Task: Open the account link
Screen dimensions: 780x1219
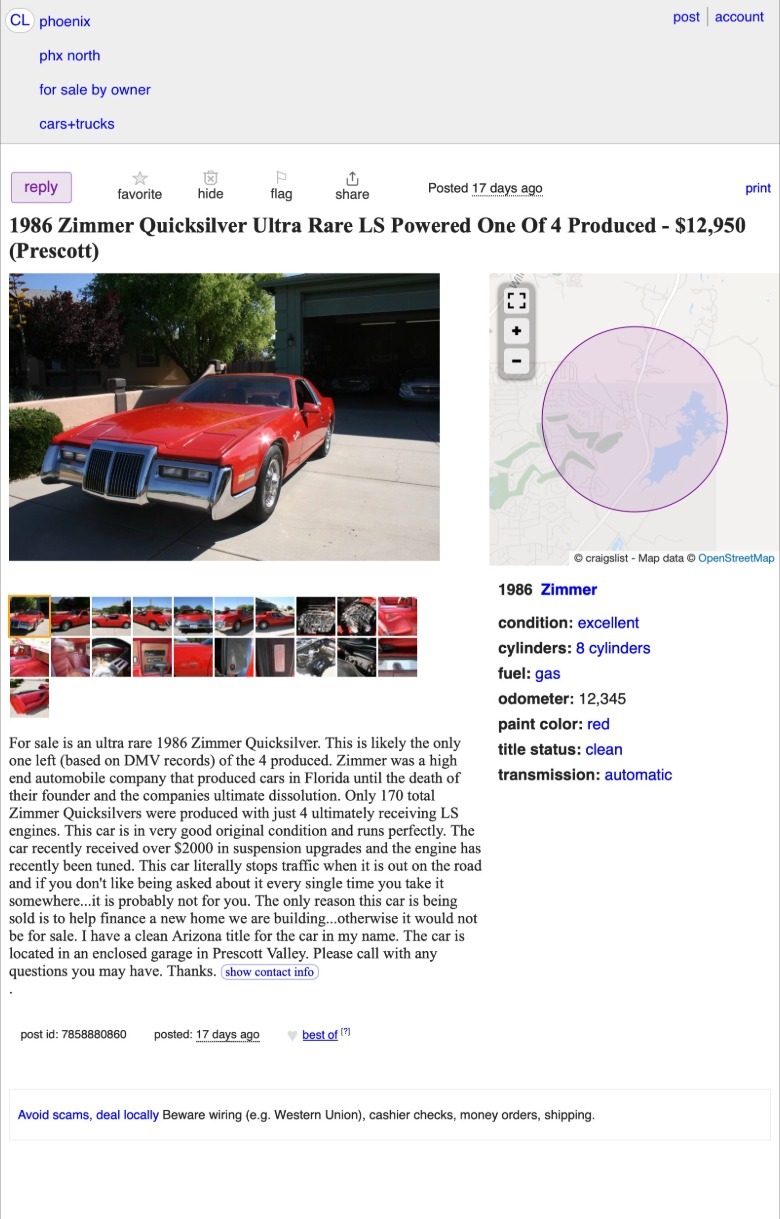Action: tap(739, 17)
